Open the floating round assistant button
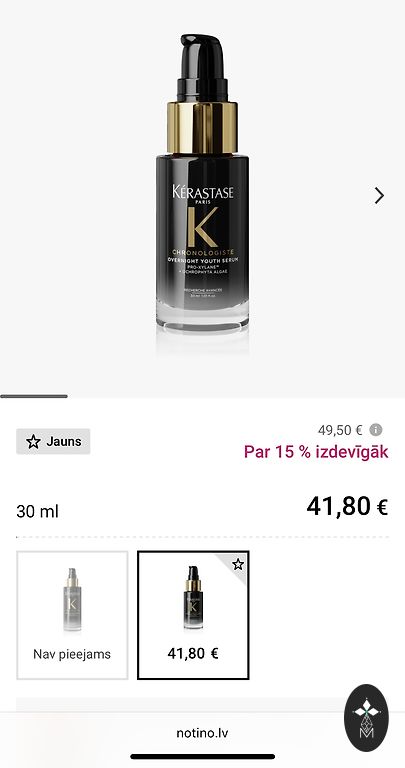 tap(366, 718)
